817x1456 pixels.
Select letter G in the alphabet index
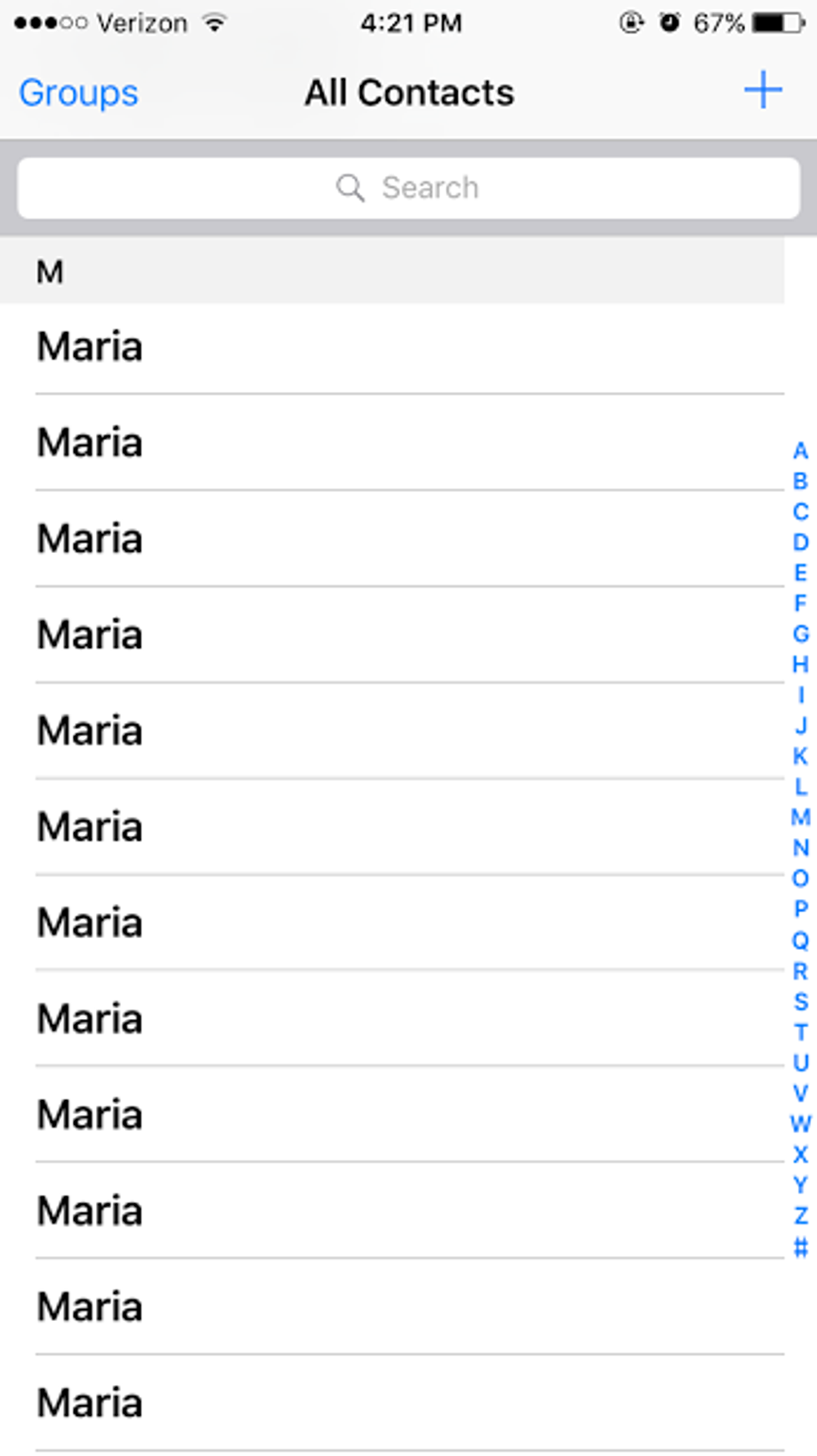tap(800, 635)
